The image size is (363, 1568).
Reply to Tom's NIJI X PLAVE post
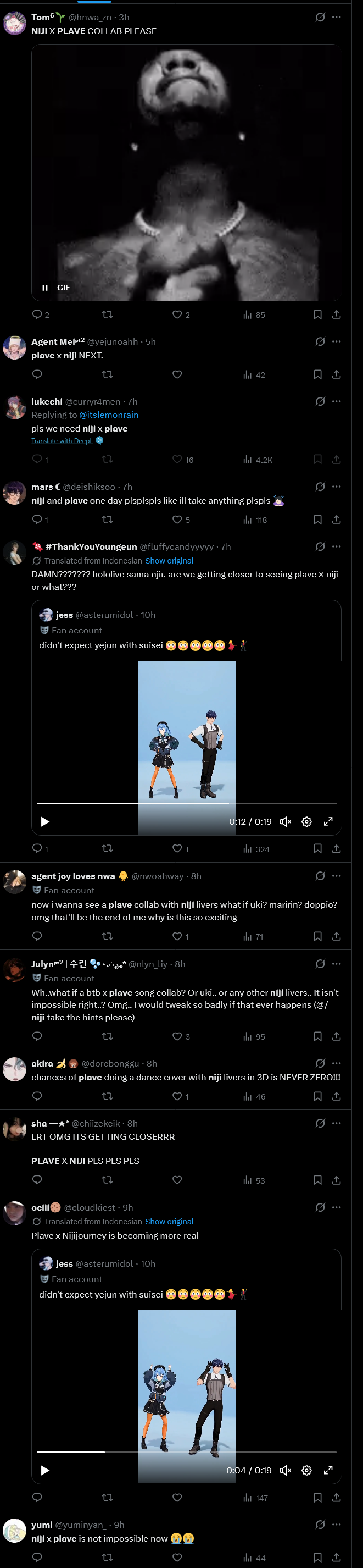click(37, 314)
